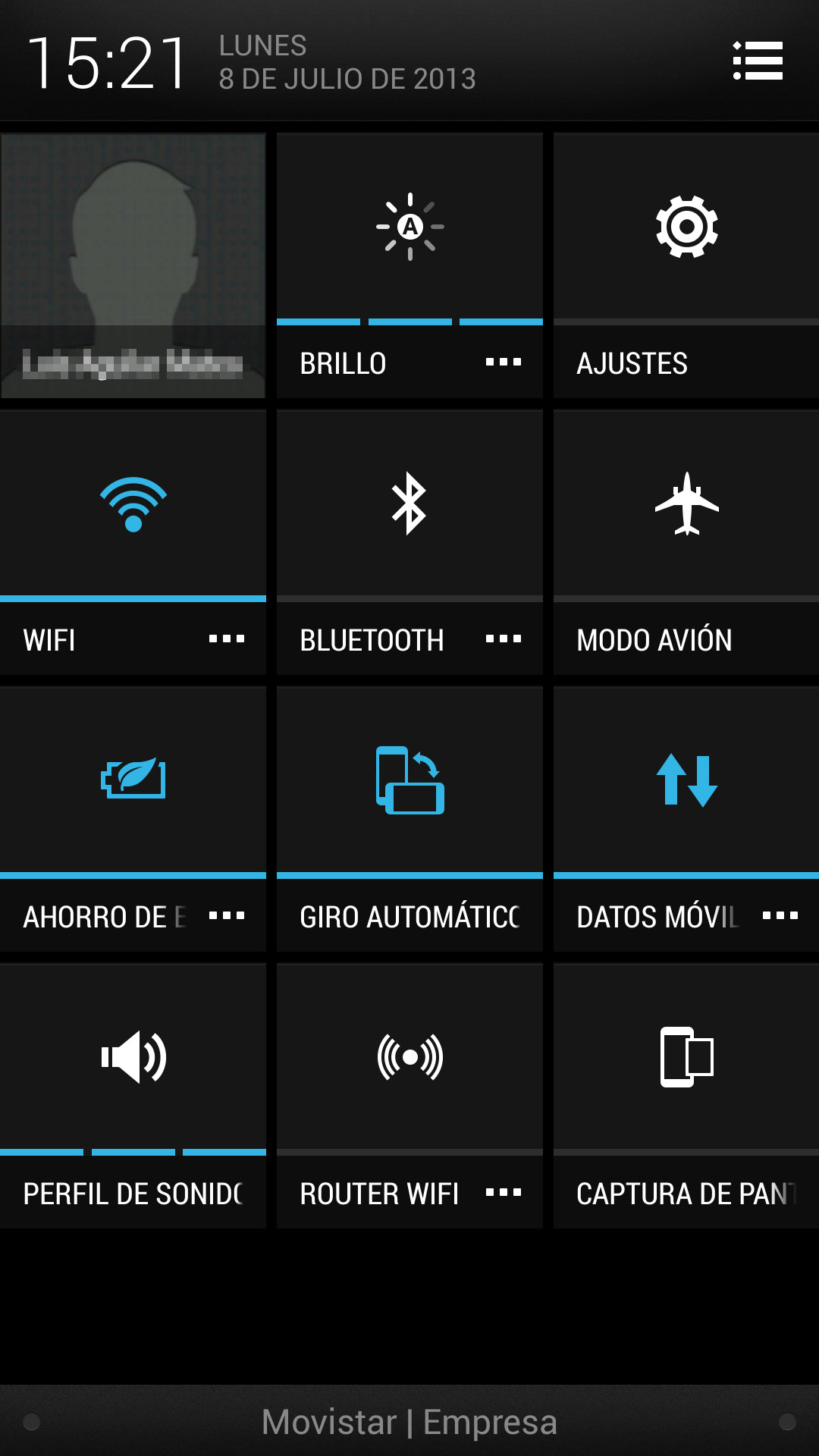Enable Modo Avión airplane mode
This screenshot has height=1456, width=819.
[x=686, y=504]
